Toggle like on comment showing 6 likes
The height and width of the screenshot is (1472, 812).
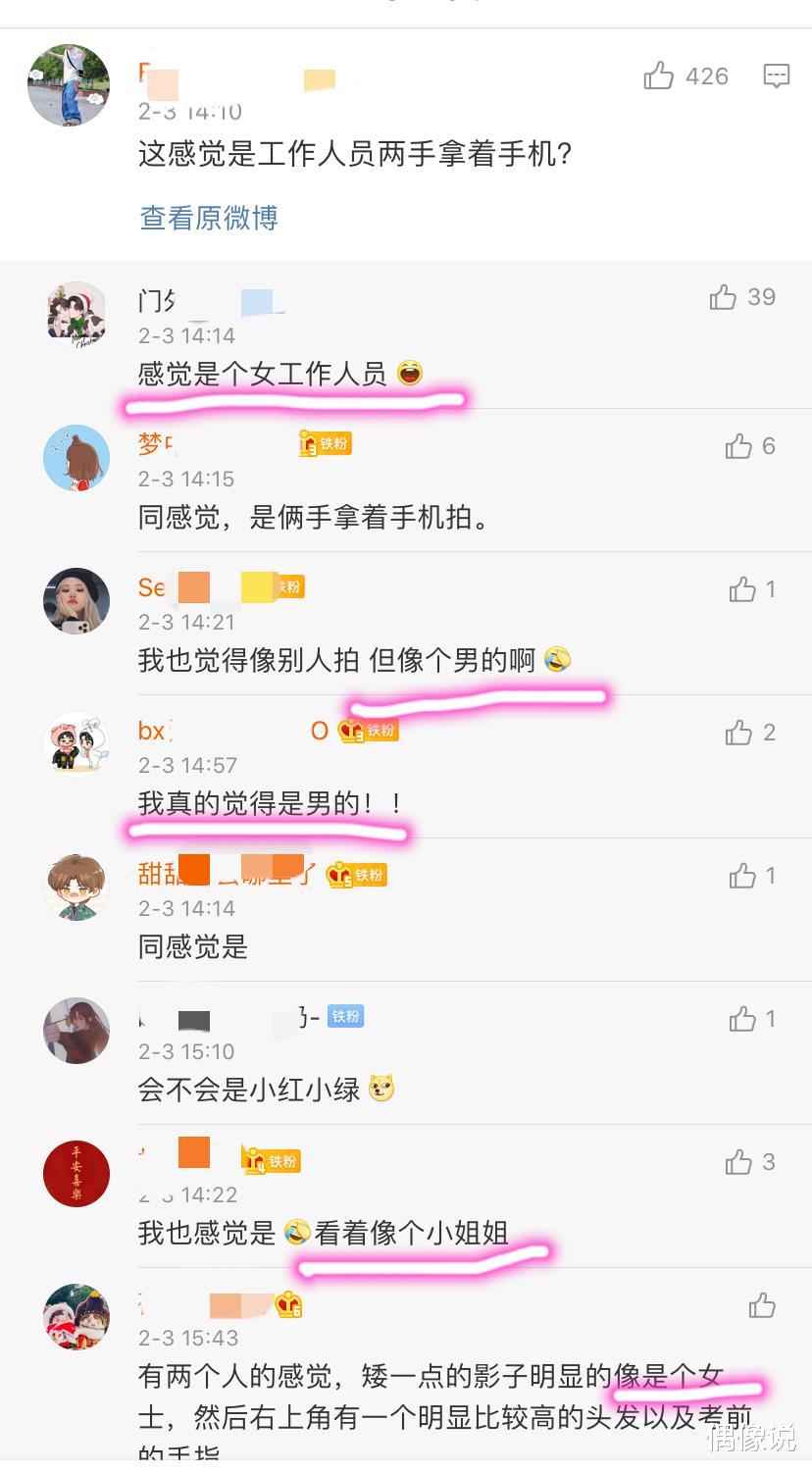click(x=740, y=444)
